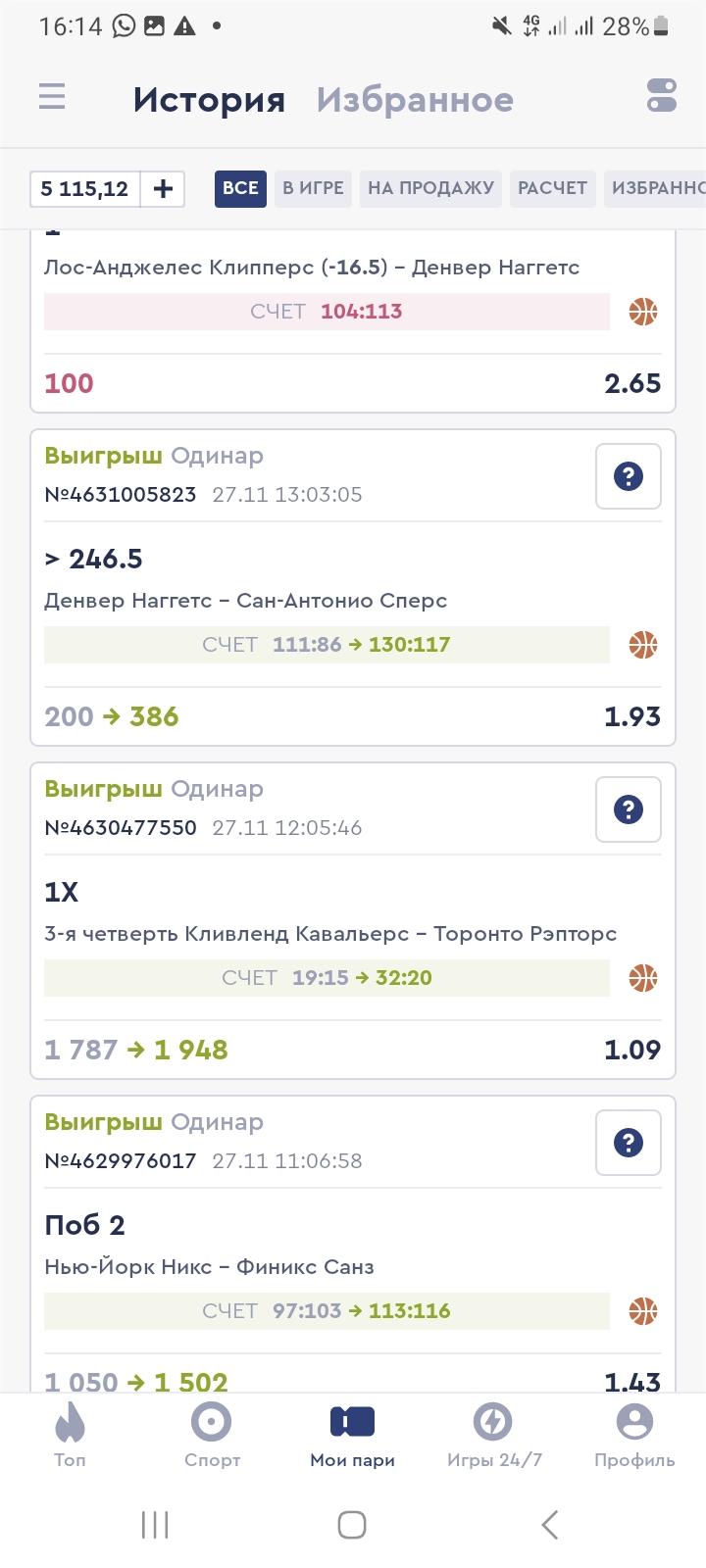The width and height of the screenshot is (706, 1568).
Task: Select the ВСЕ filter chip
Action: (x=240, y=188)
